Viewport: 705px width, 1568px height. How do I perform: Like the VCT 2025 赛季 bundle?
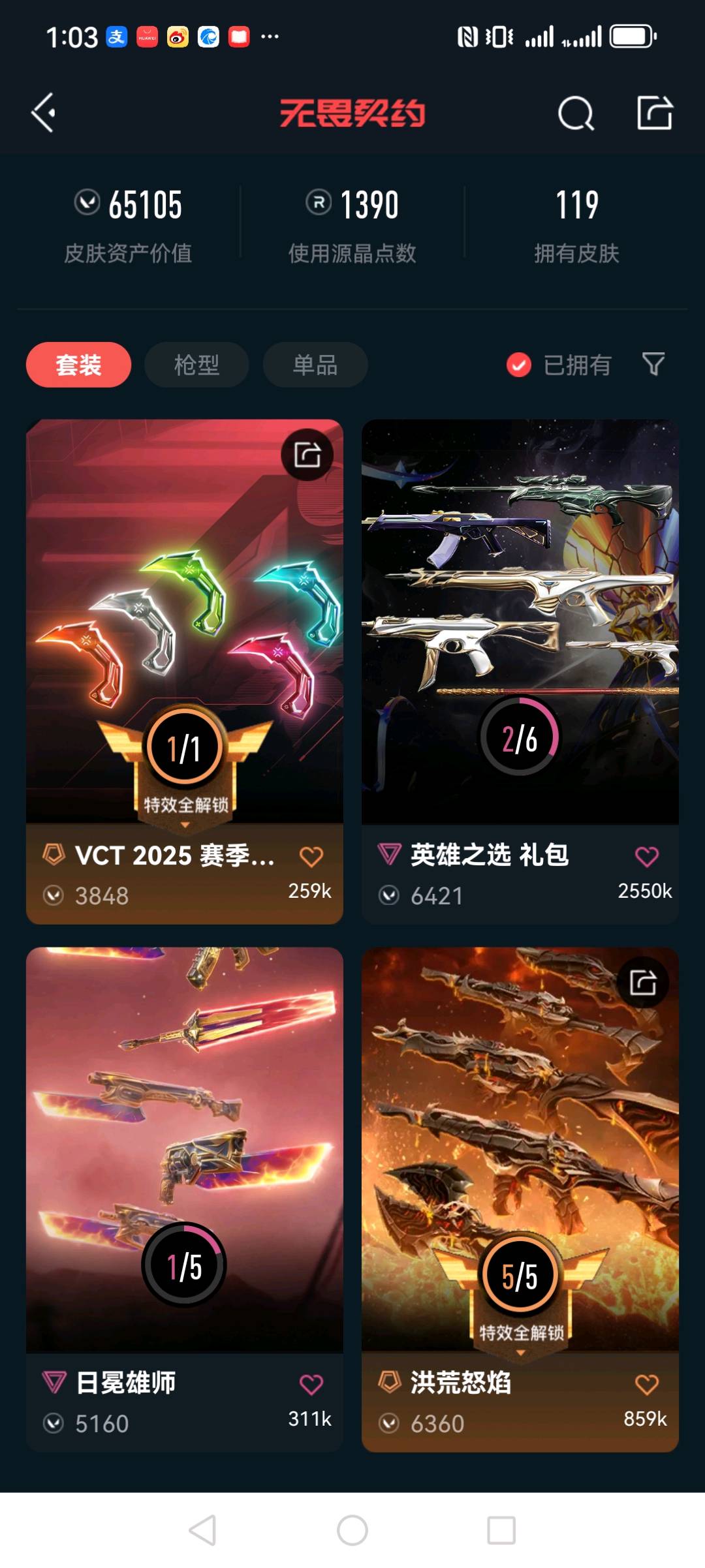tap(311, 857)
